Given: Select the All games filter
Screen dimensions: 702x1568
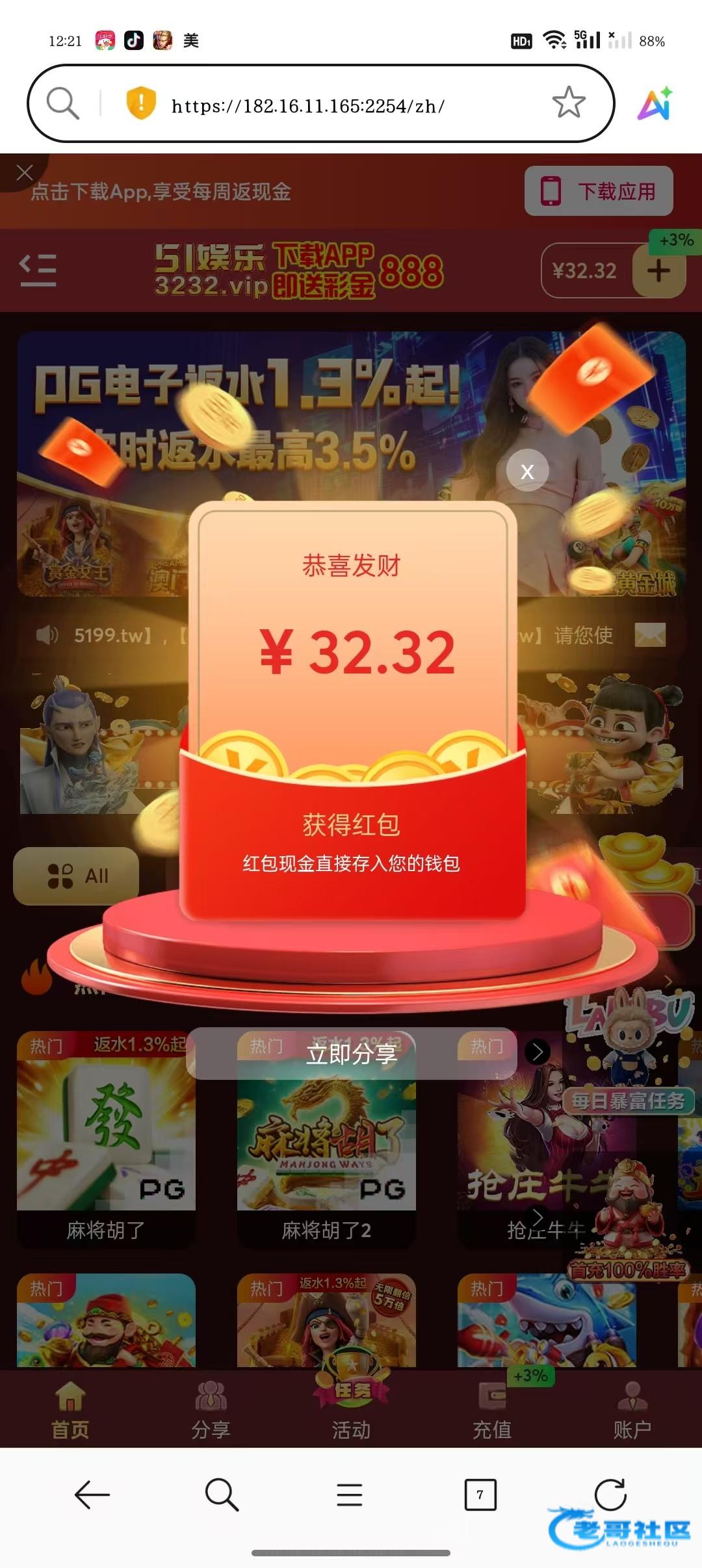Looking at the screenshot, I should pyautogui.click(x=77, y=876).
